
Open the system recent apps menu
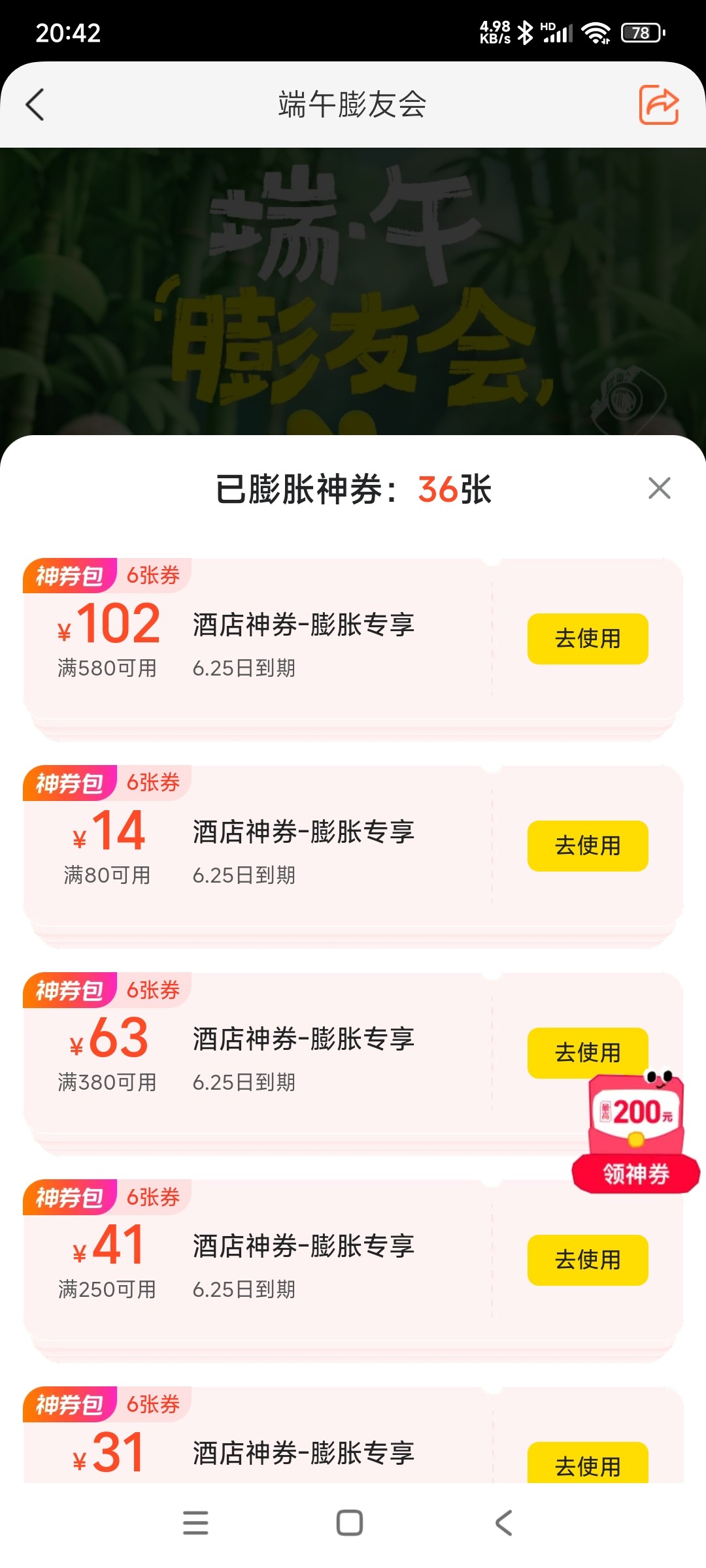[x=195, y=1523]
